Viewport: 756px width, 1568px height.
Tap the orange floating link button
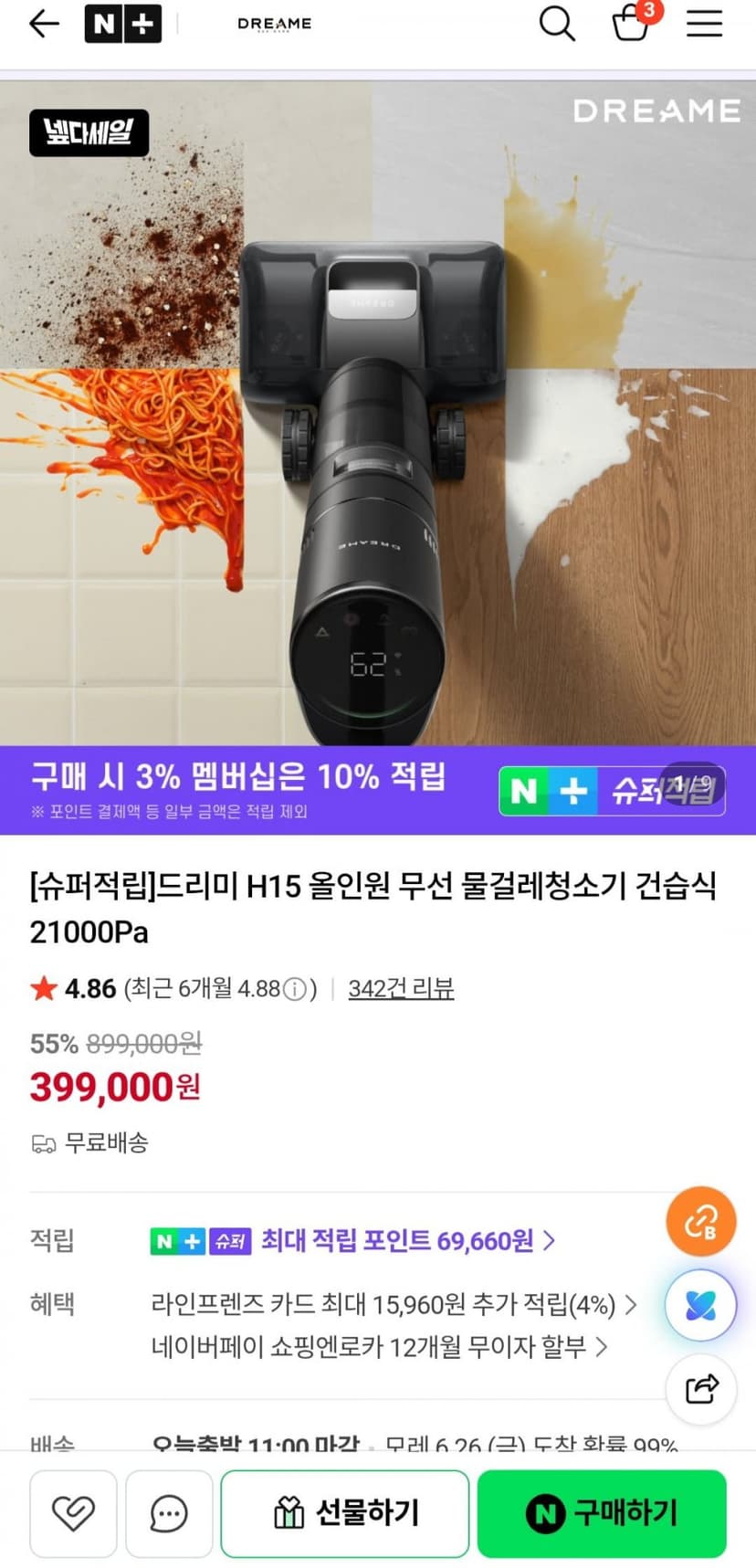point(700,1221)
